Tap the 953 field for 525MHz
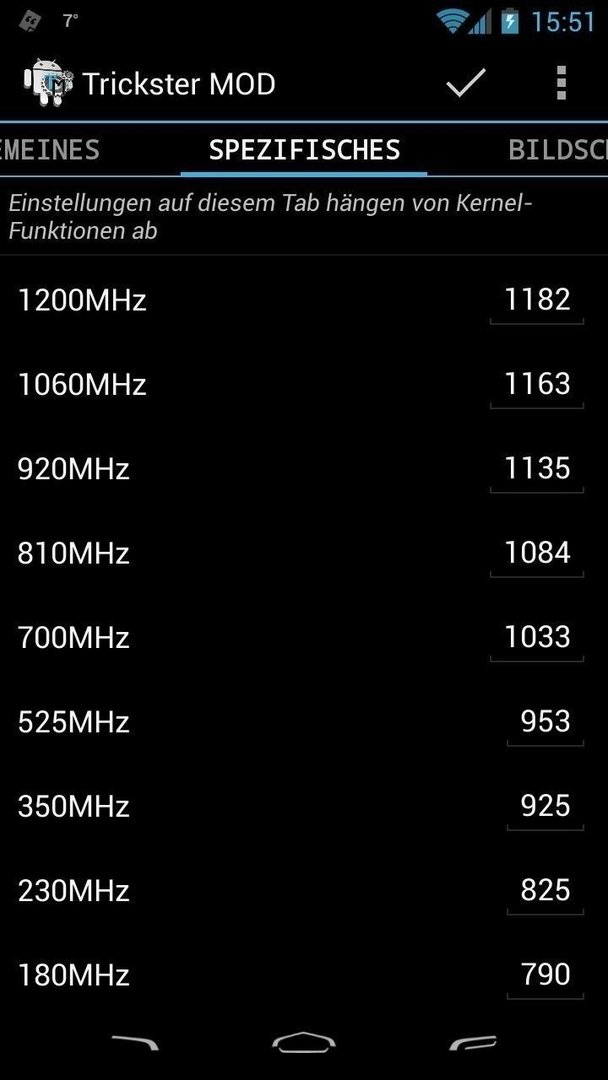This screenshot has width=608, height=1080. pyautogui.click(x=545, y=723)
